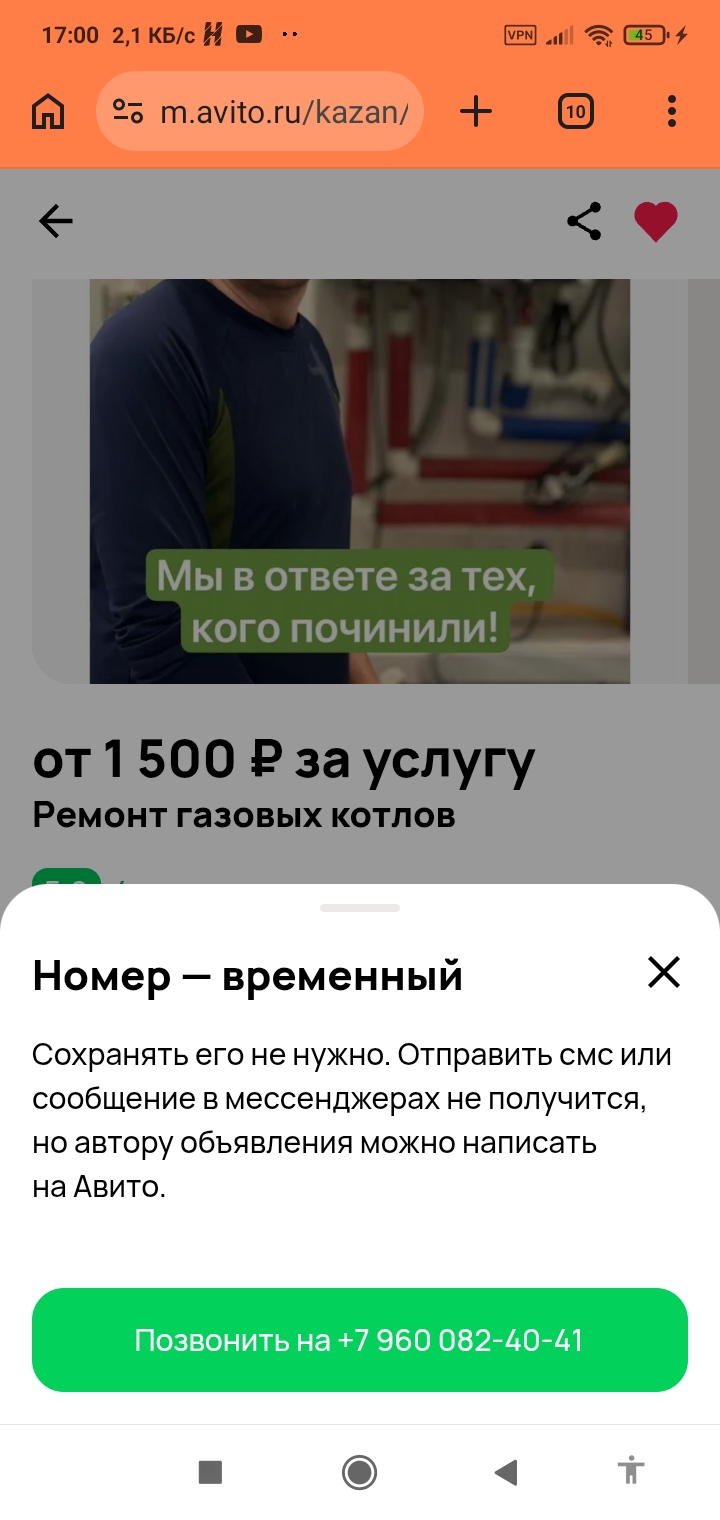Remove the listing from favorites
The height and width of the screenshot is (1520, 720).
click(x=656, y=221)
